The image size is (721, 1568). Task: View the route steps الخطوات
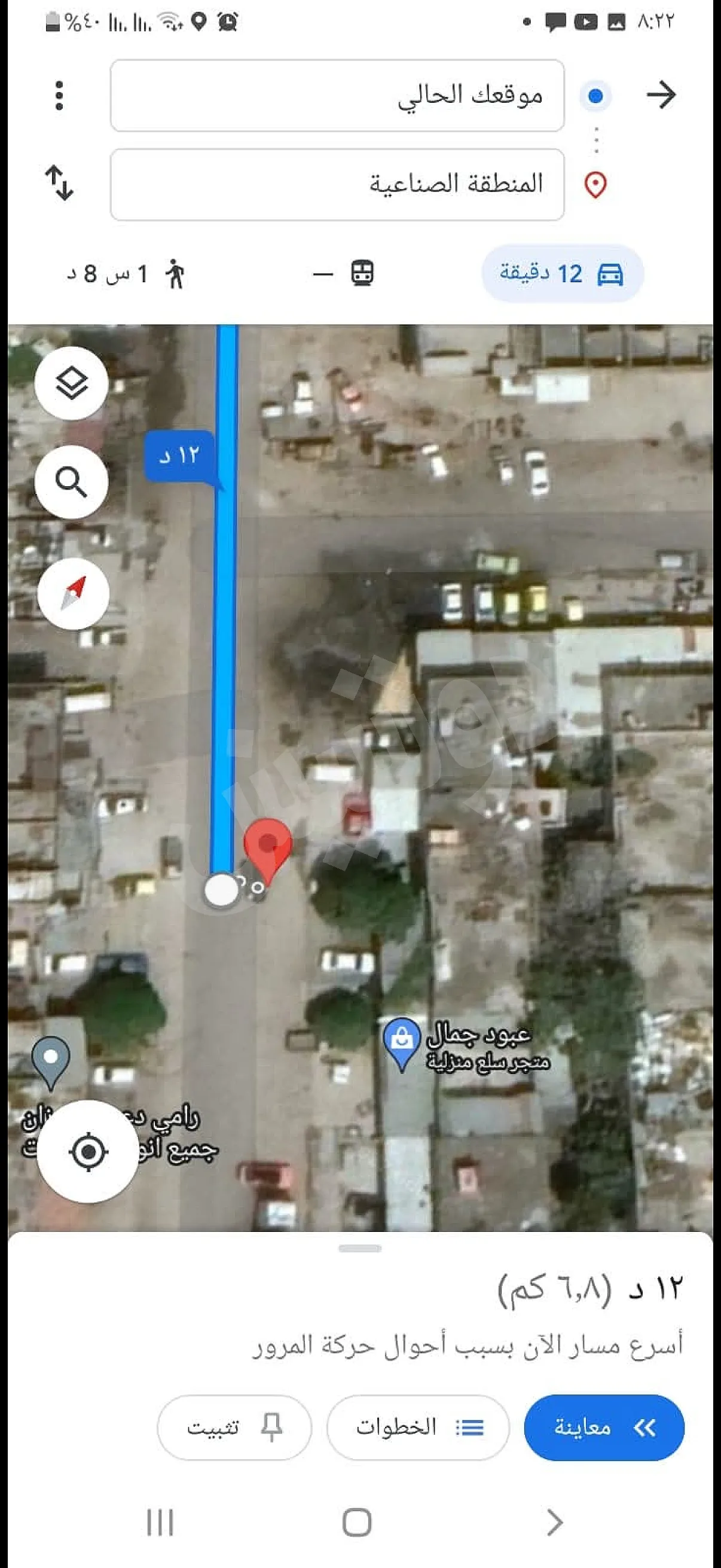point(418,1427)
